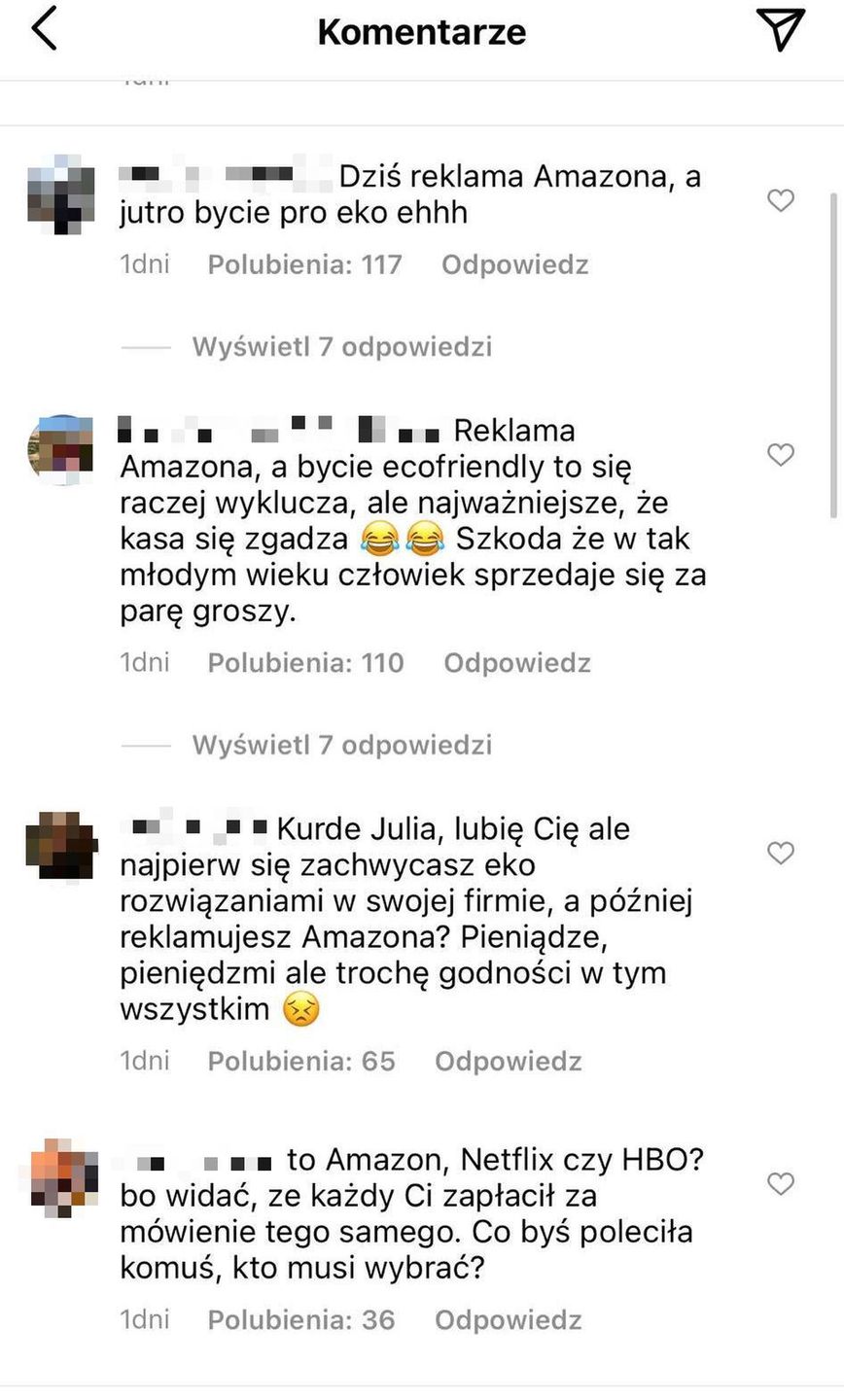Like the "Amazon, Netflix czy HBO" comment
The image size is (844, 1400).
click(781, 1184)
